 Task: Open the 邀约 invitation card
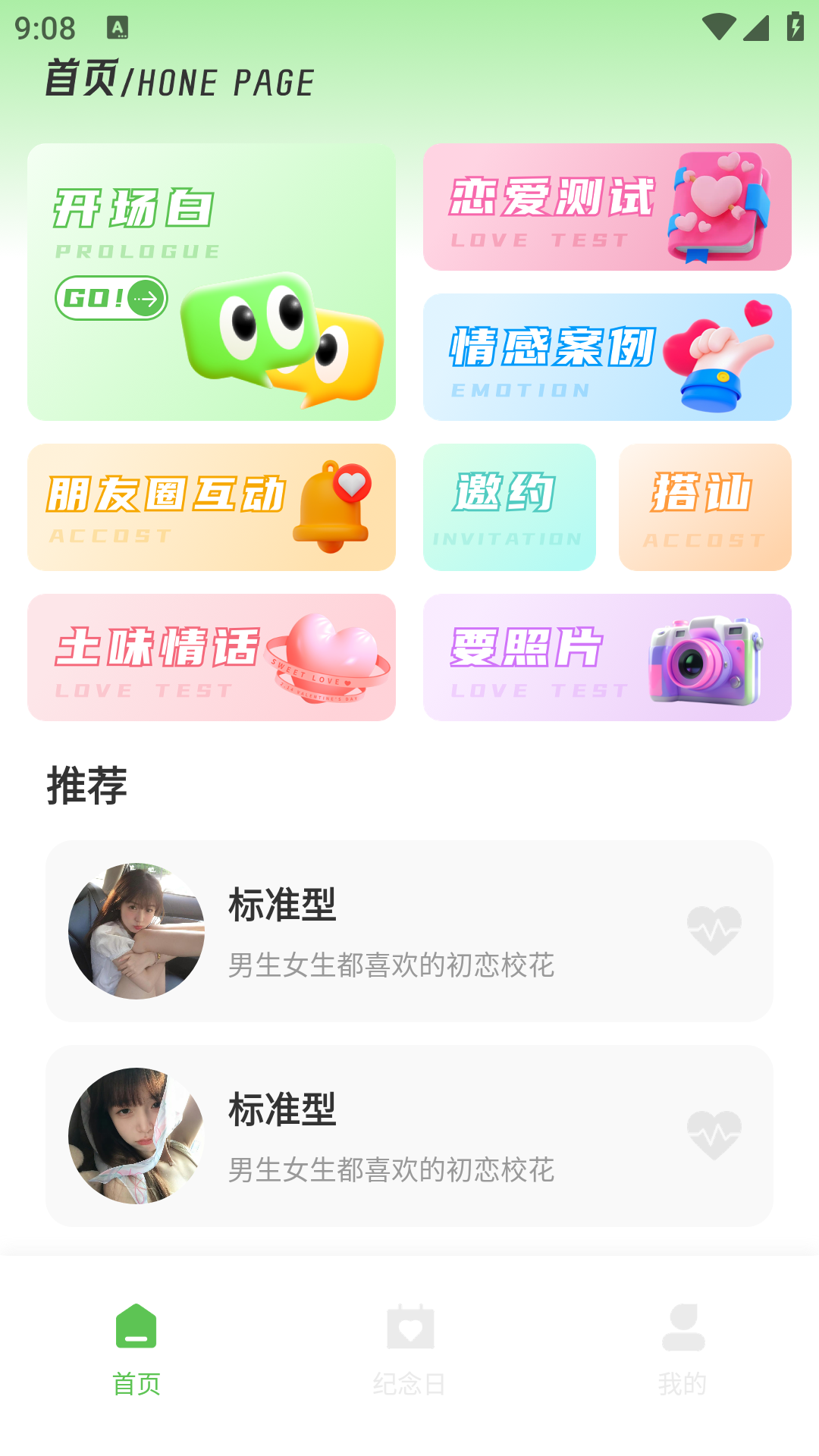click(509, 507)
